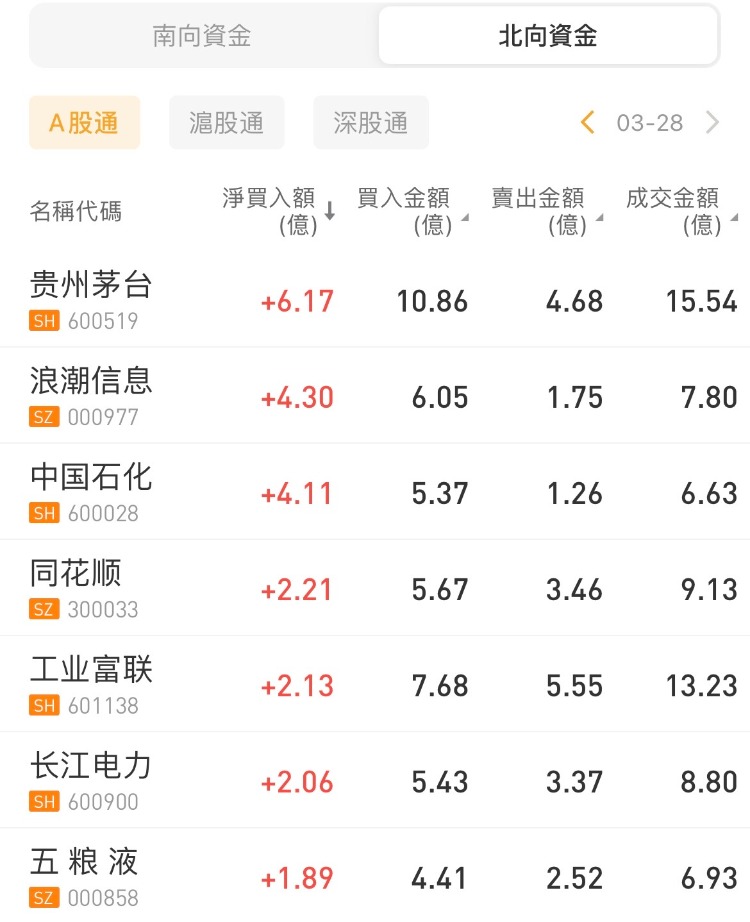The height and width of the screenshot is (922, 750).
Task: Select the A股通 filter chip
Action: [85, 123]
